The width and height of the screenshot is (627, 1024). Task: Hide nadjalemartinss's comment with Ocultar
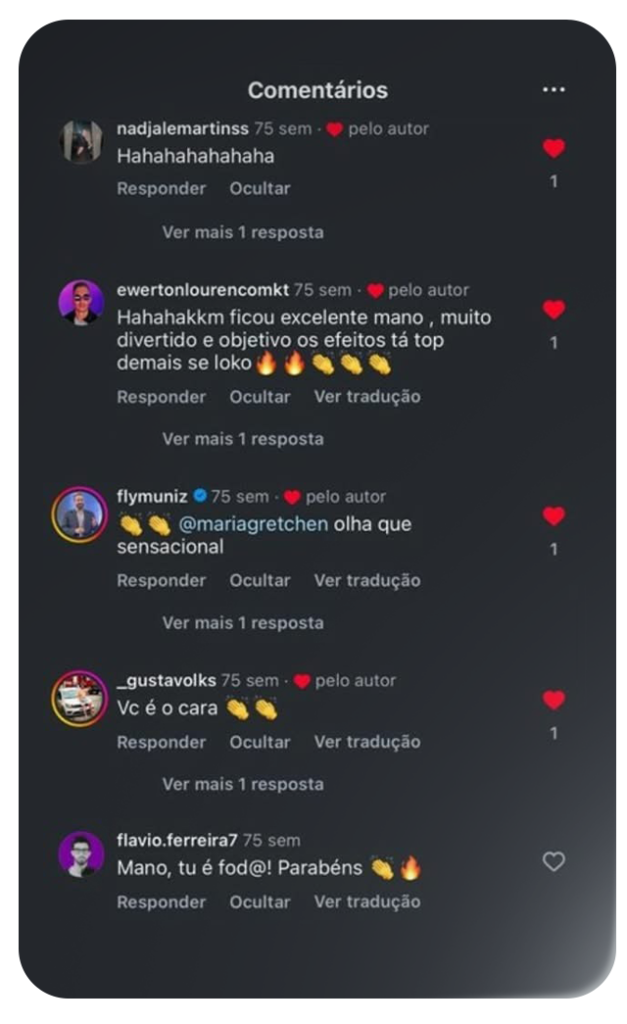260,188
